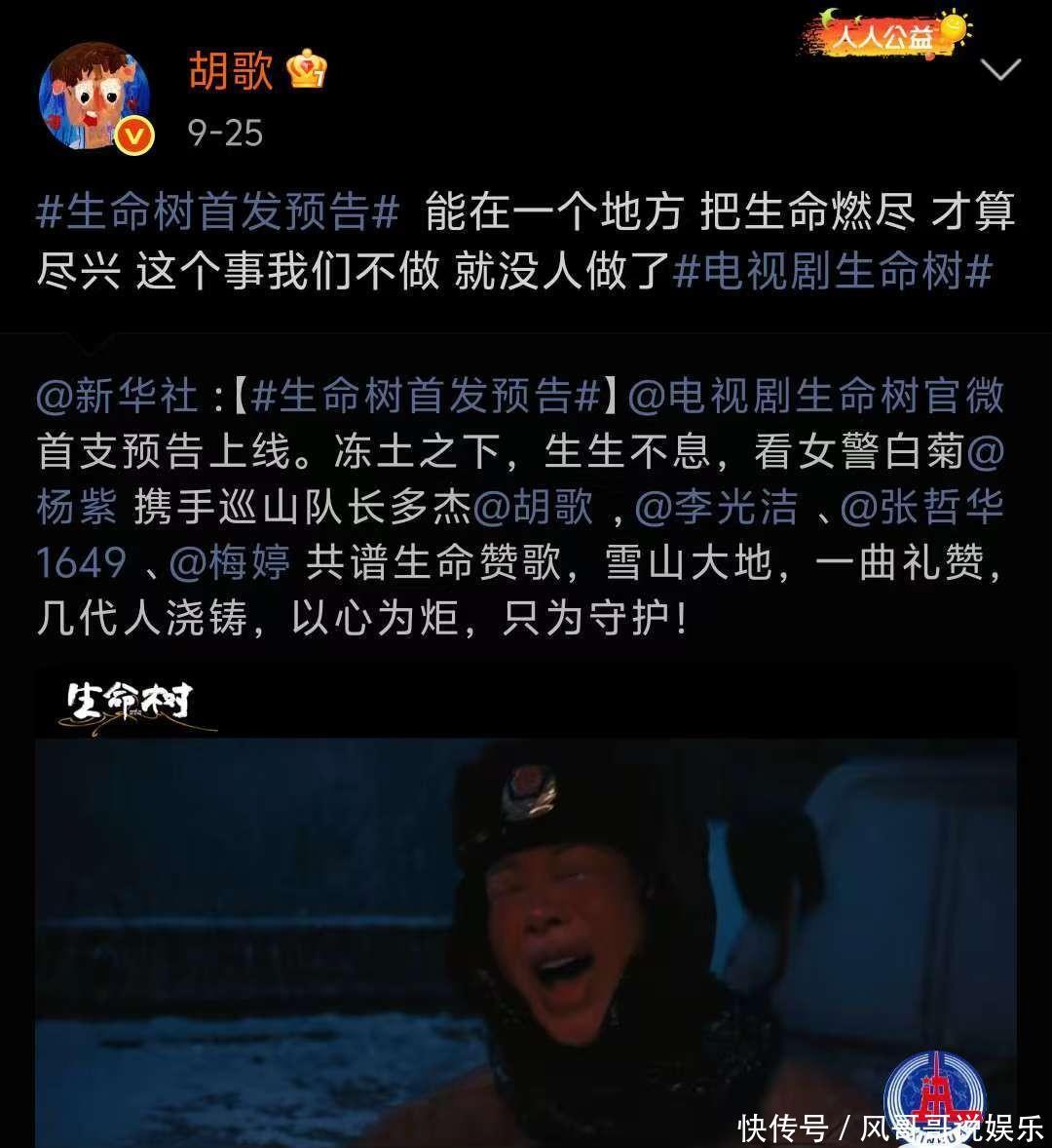This screenshot has width=1052, height=1148.
Task: Open the 人人公益 badge
Action: click(x=884, y=36)
